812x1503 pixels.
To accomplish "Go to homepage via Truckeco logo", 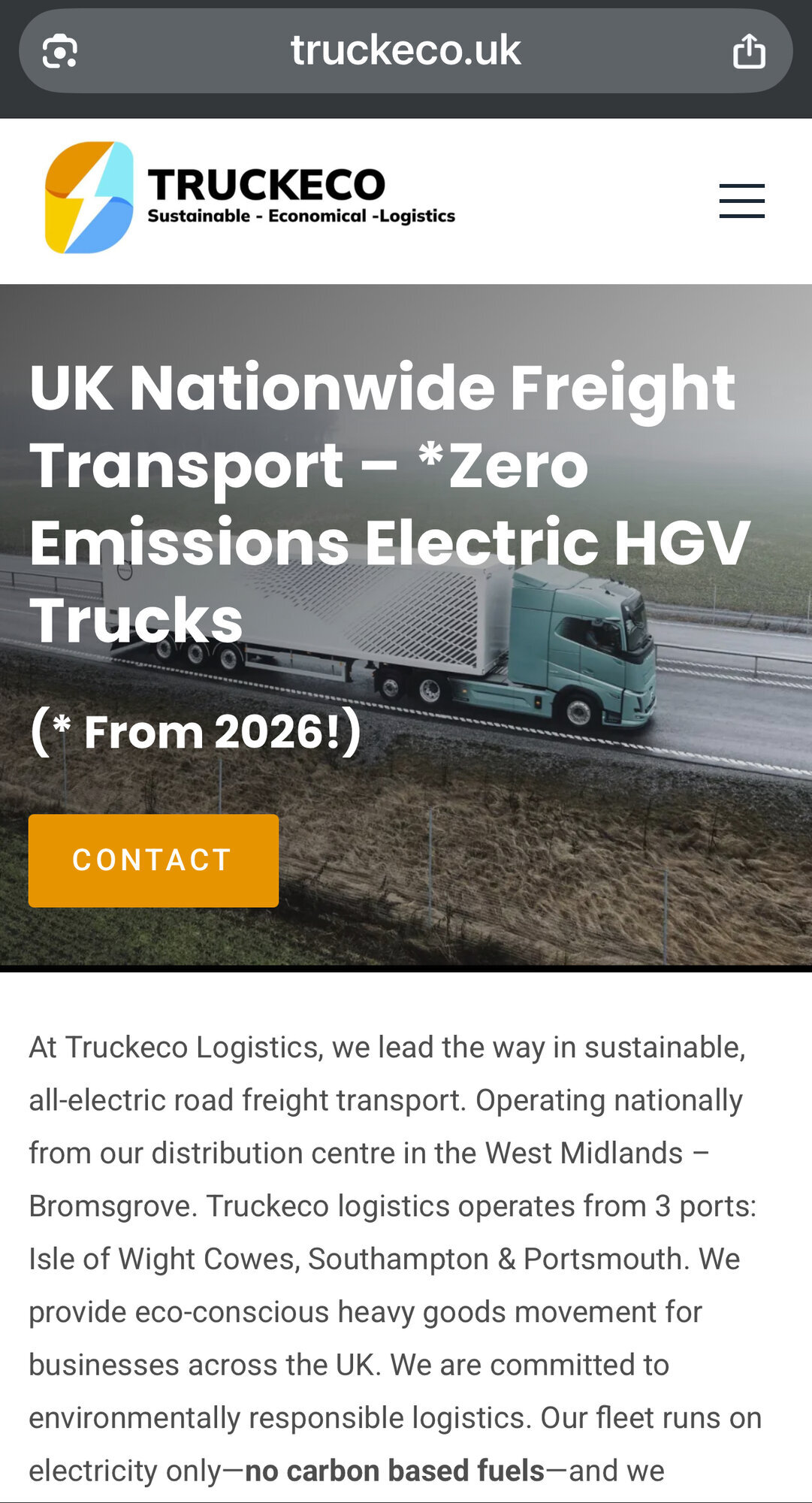I will (x=250, y=198).
